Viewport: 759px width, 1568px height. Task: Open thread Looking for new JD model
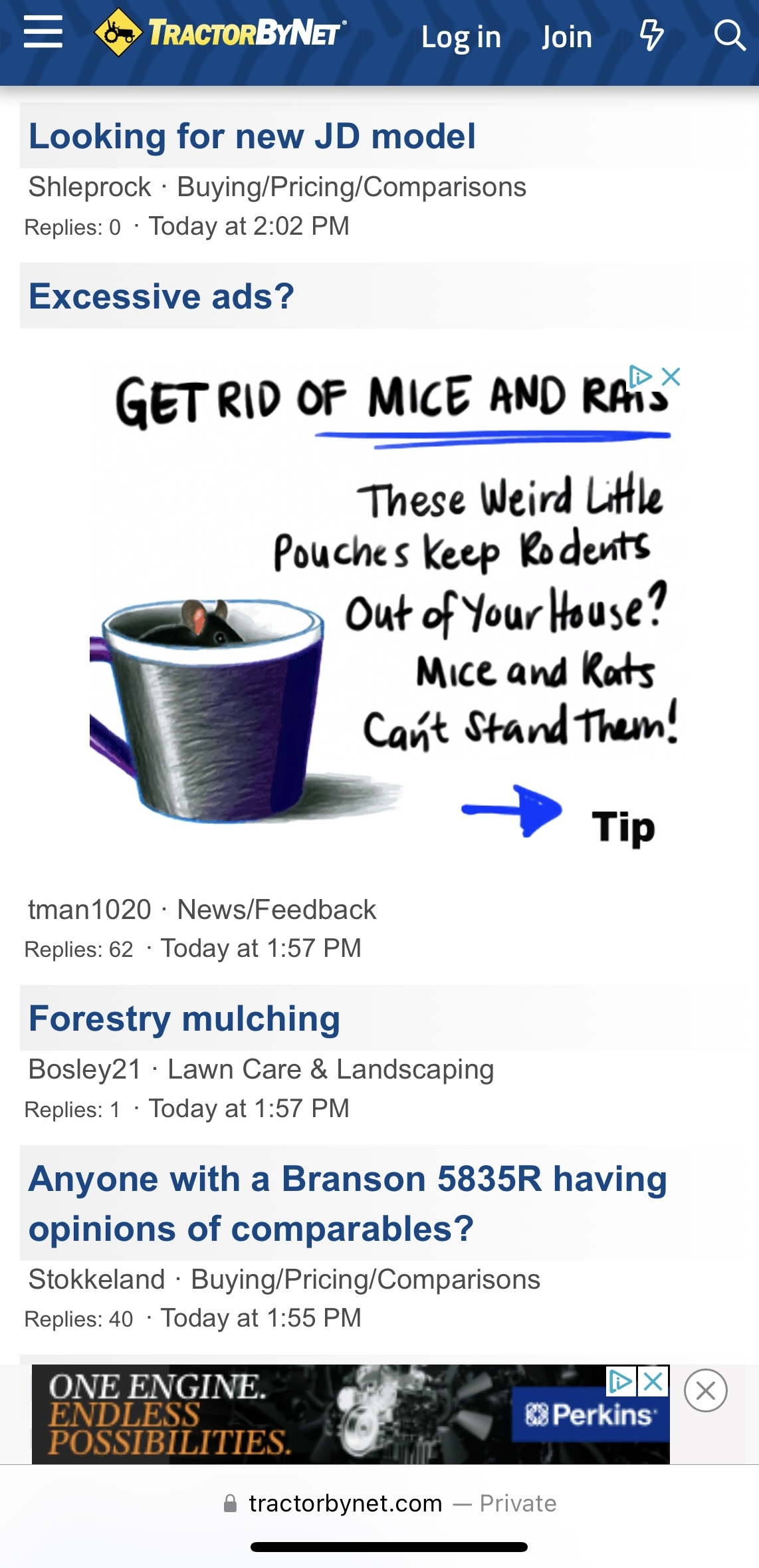[252, 136]
